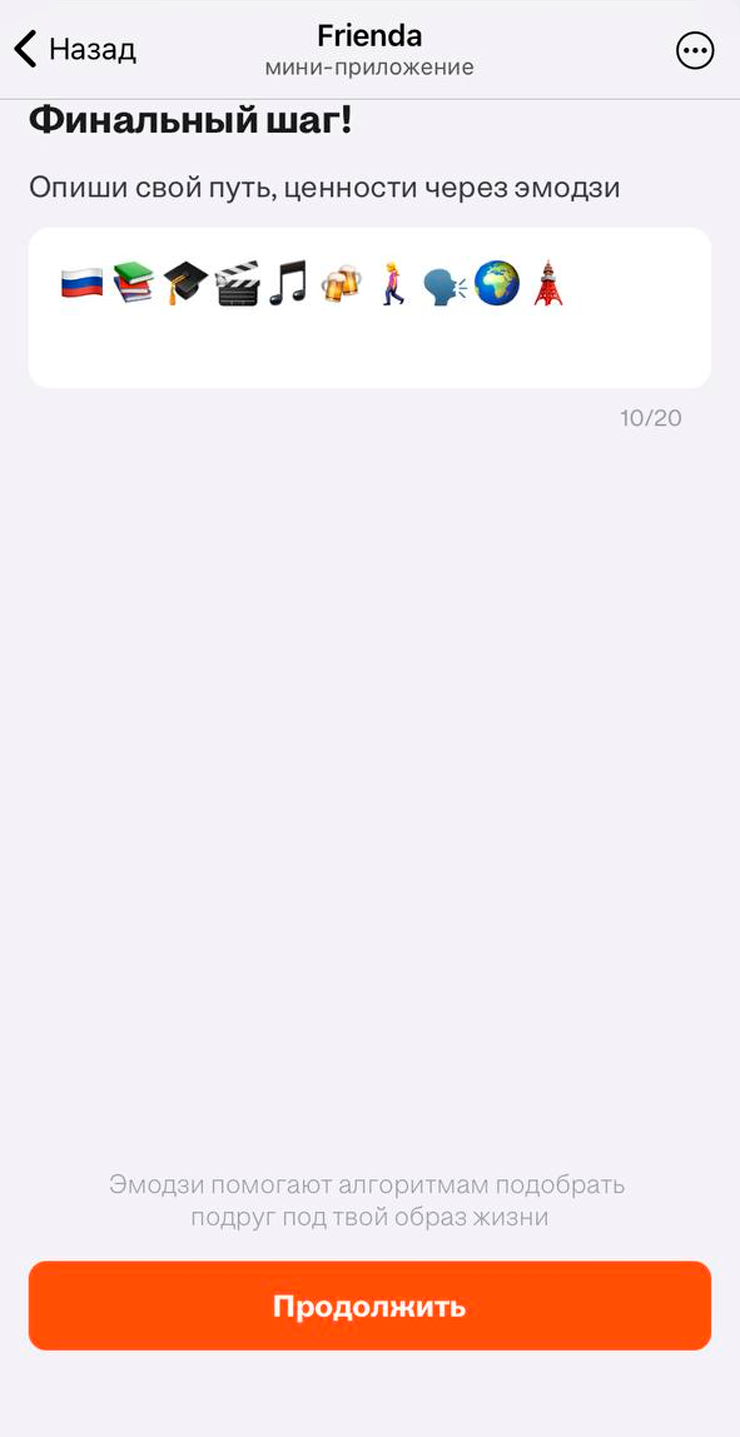Open the three-dot overflow menu
This screenshot has height=1437, width=740.
click(695, 50)
